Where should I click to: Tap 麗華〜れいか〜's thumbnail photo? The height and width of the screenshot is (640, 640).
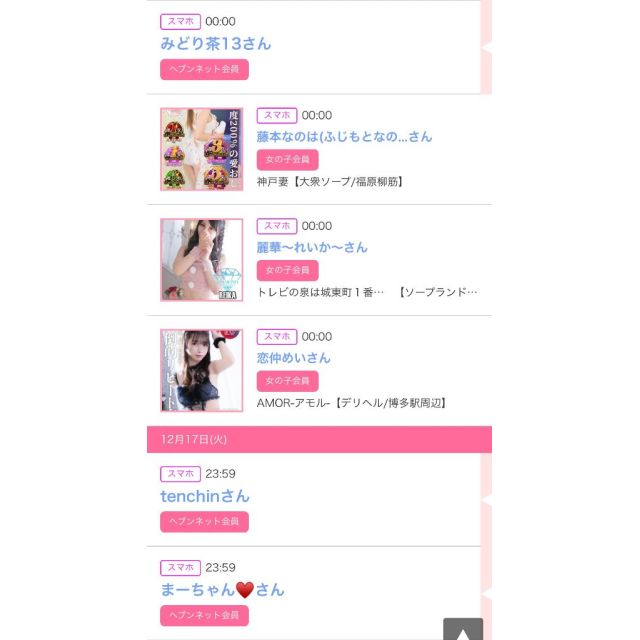[x=201, y=260]
